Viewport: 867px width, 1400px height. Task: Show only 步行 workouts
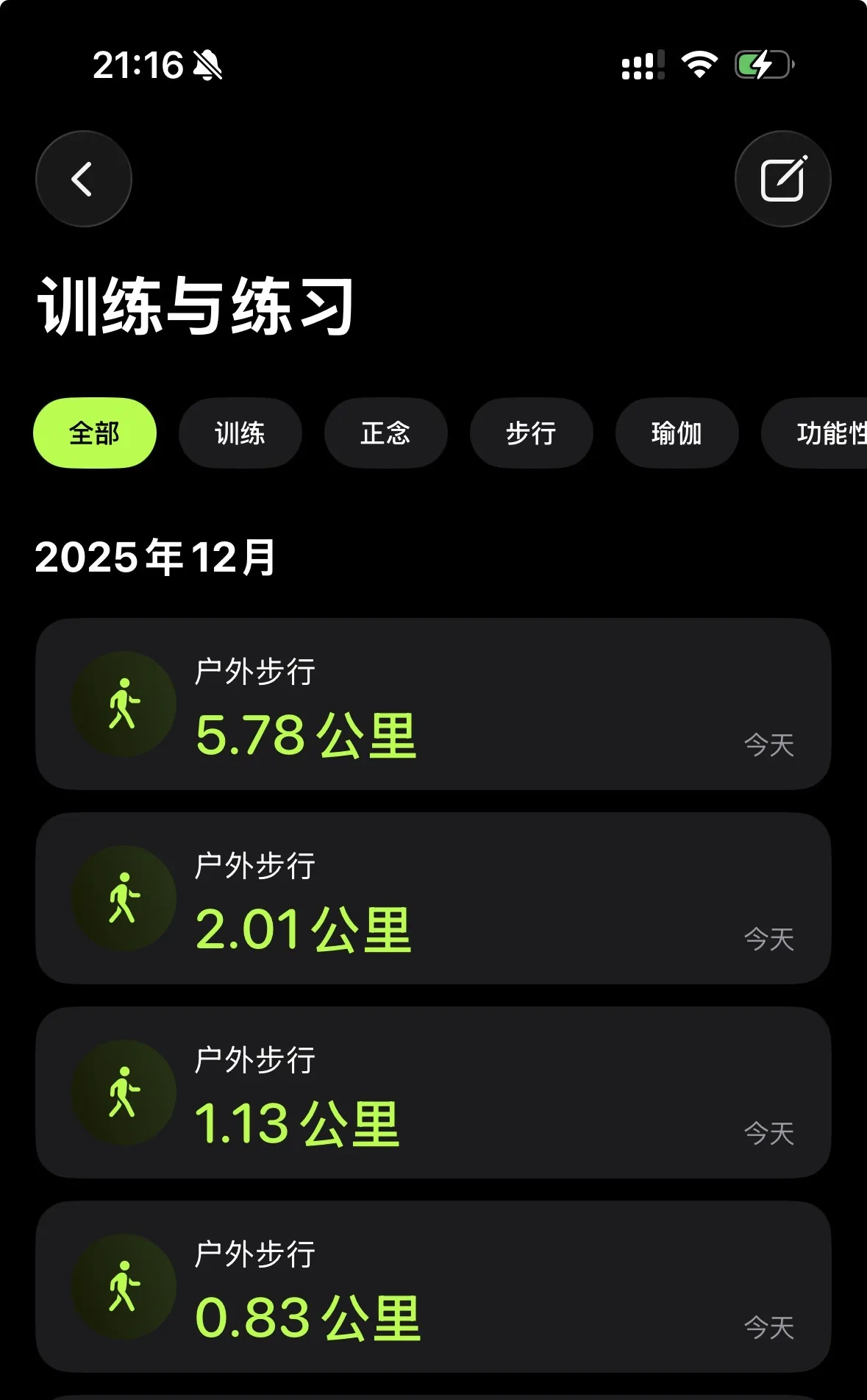[x=531, y=433]
